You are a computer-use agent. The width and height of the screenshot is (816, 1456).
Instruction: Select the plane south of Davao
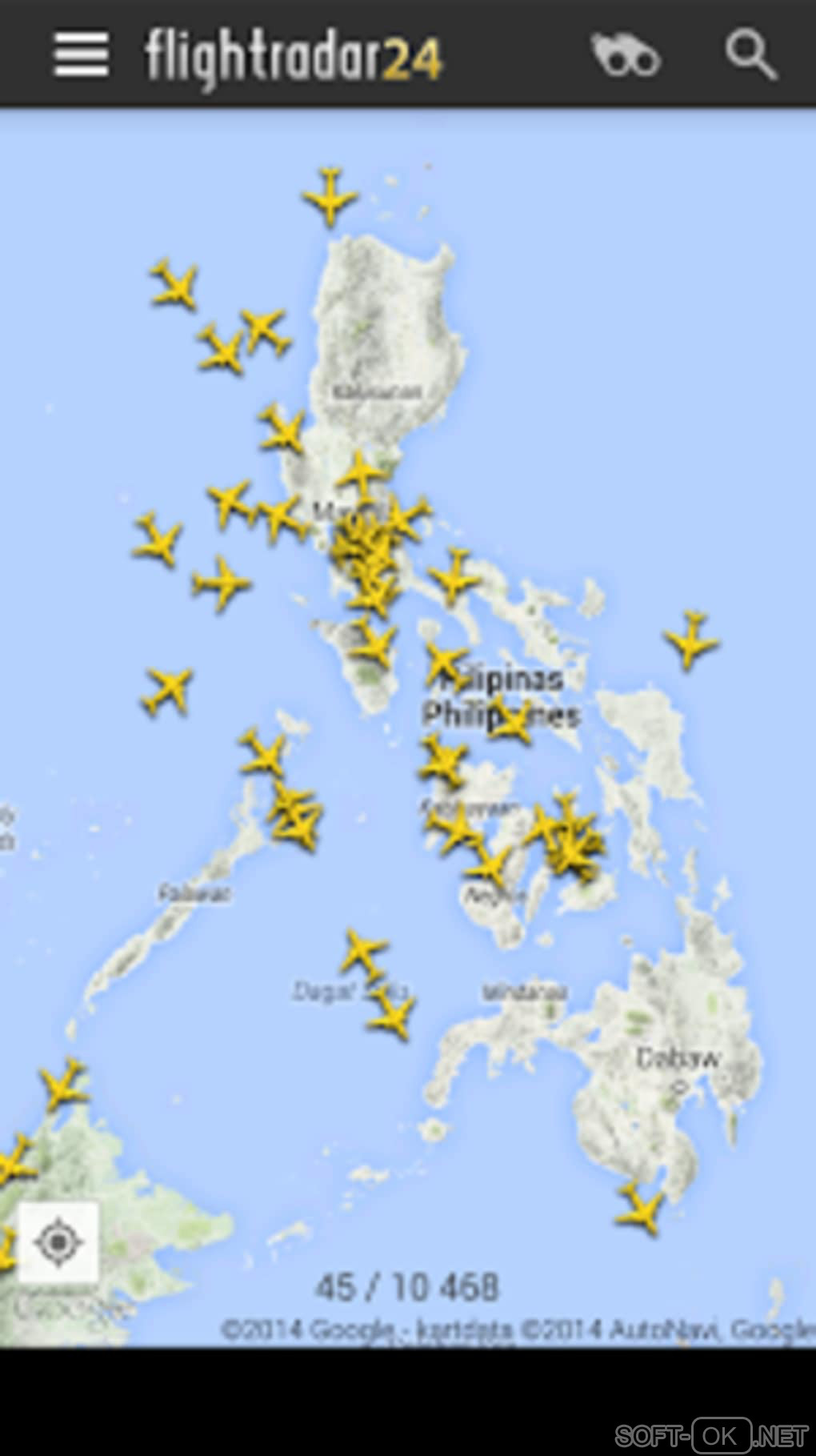639,1209
